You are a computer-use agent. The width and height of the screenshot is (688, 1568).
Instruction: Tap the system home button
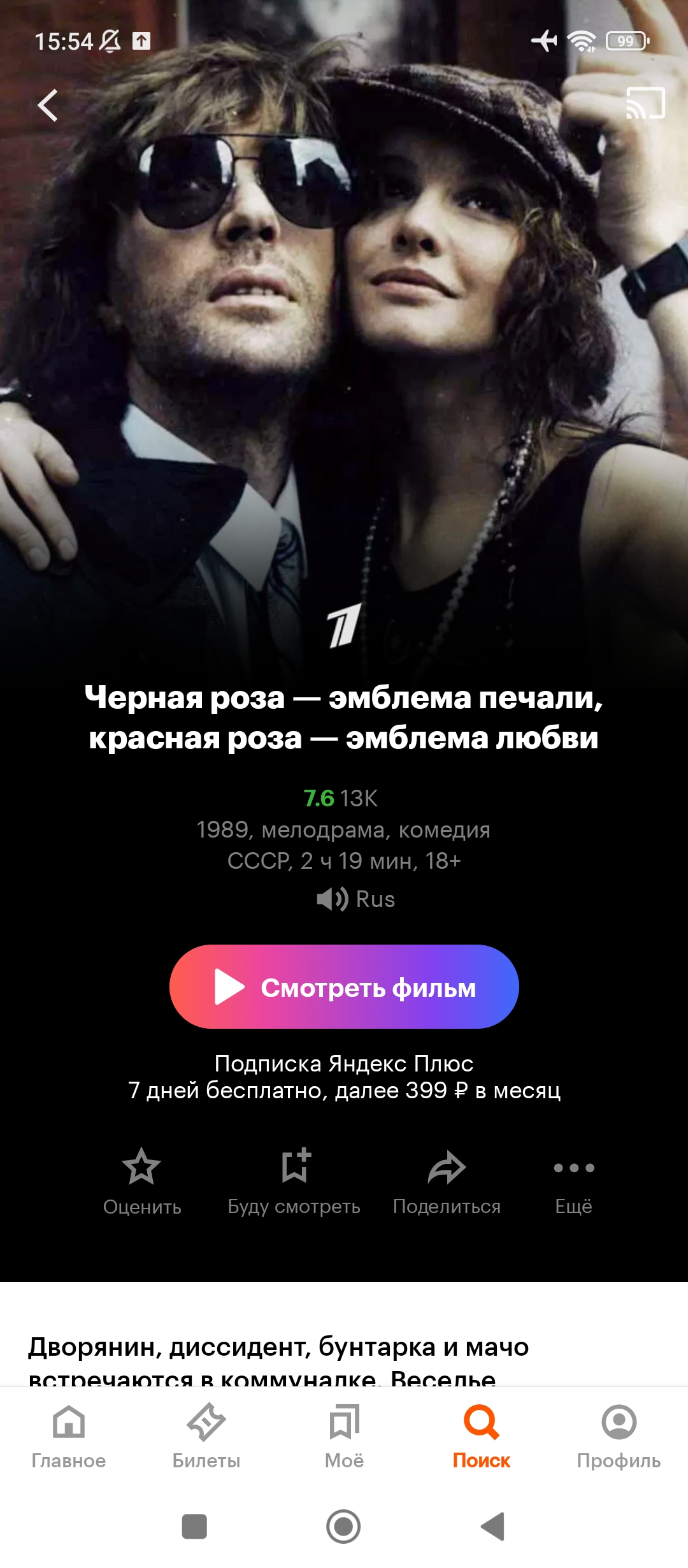tap(343, 1527)
